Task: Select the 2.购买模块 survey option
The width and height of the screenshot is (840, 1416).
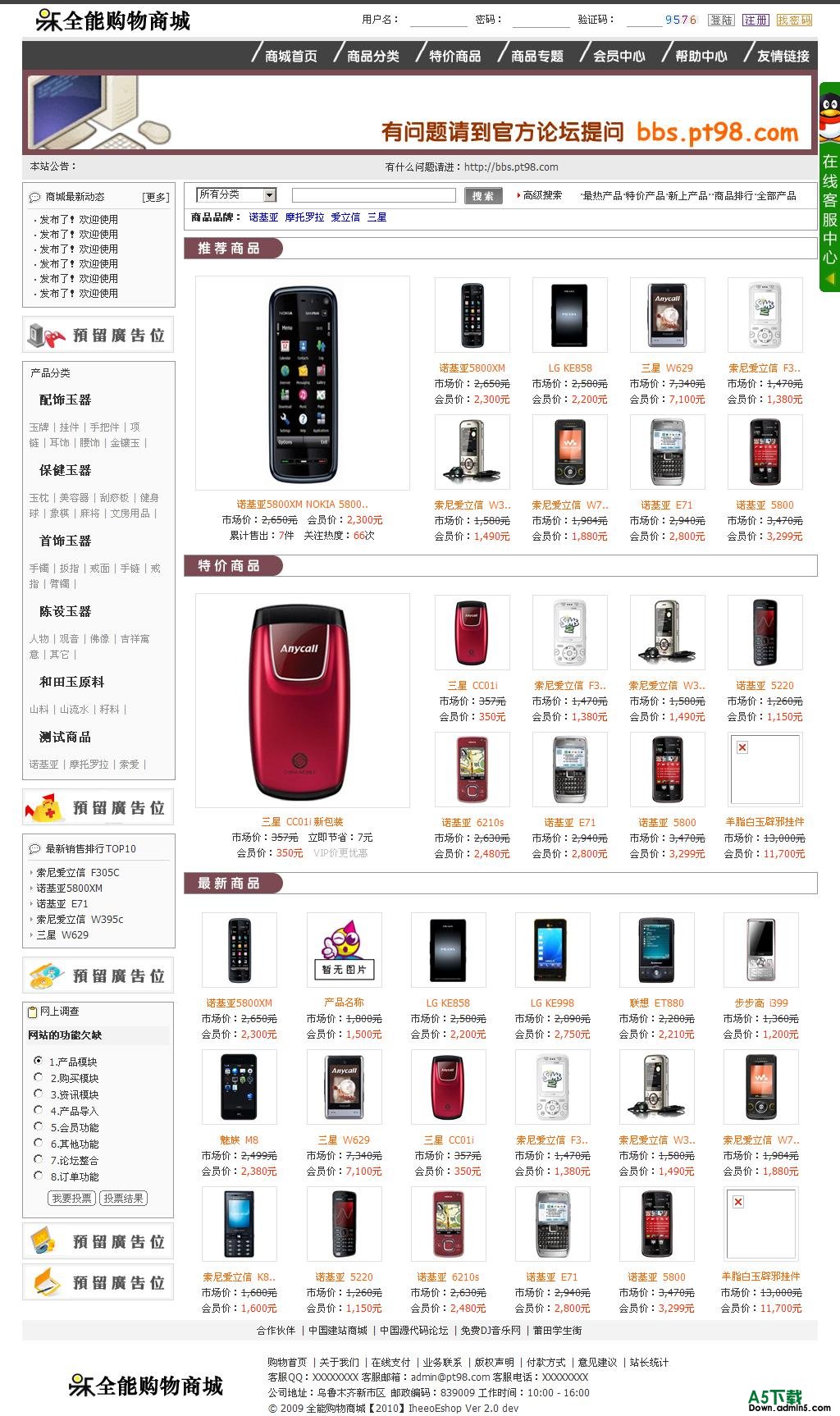Action: (x=39, y=1077)
